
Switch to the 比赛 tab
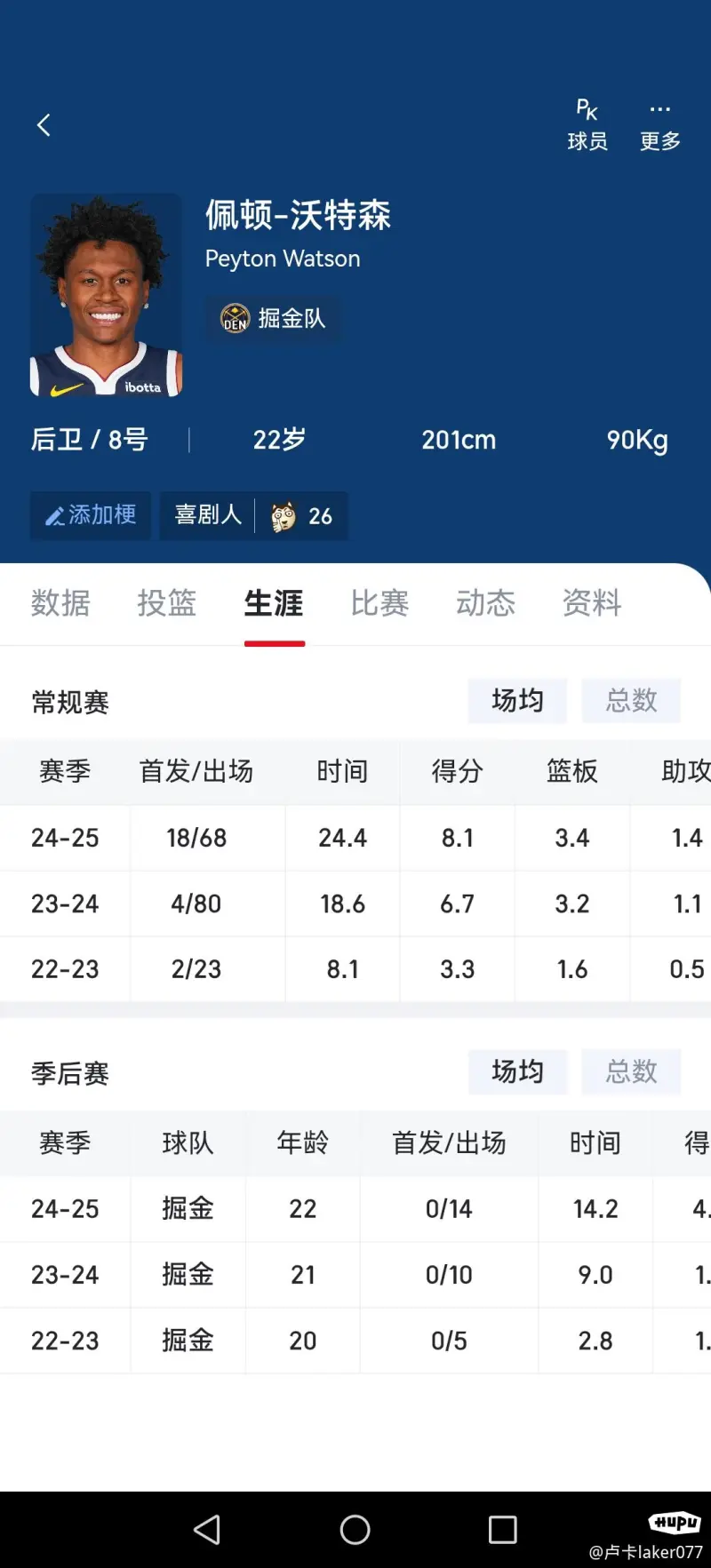coord(379,603)
